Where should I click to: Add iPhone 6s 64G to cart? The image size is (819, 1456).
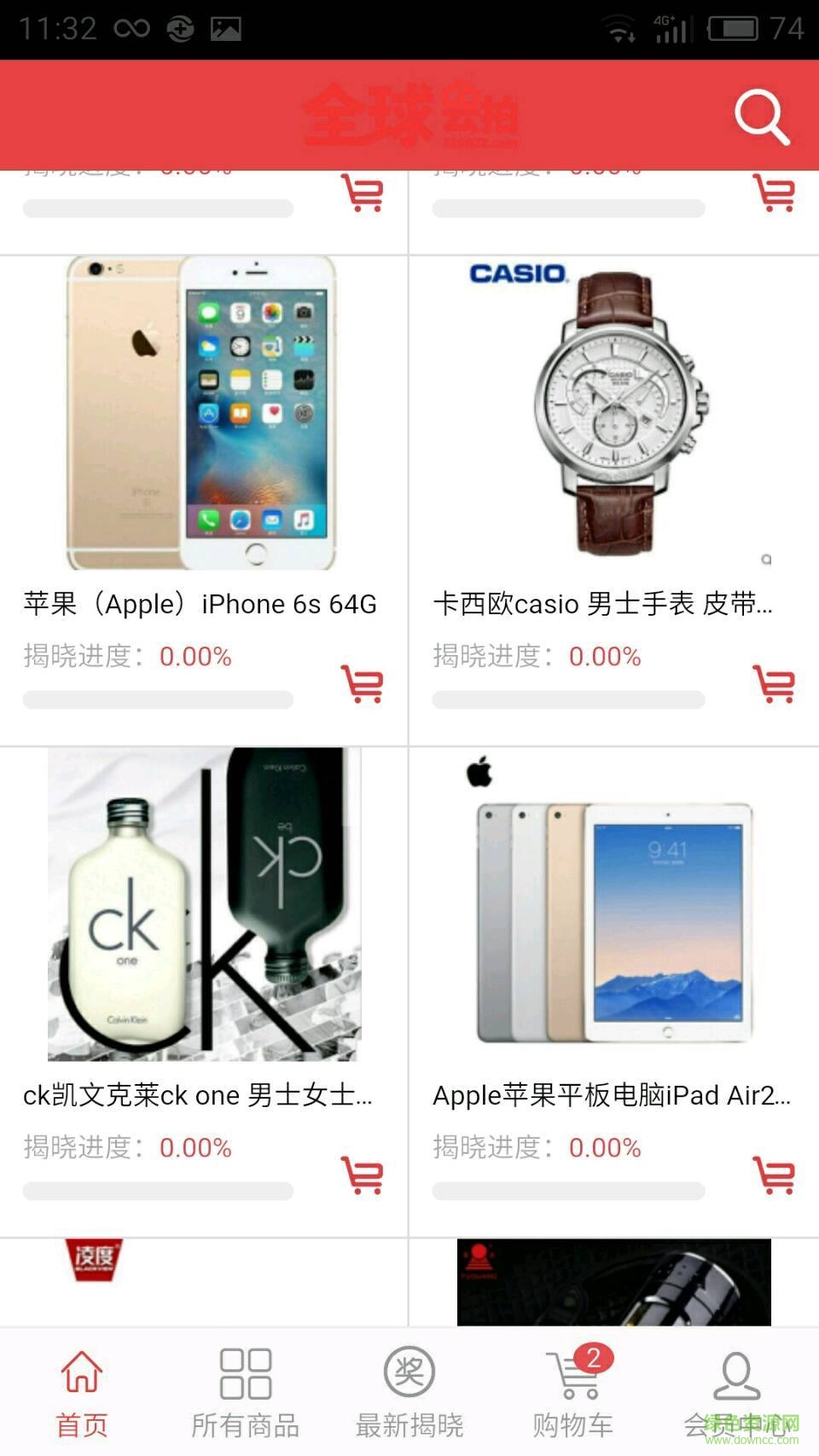point(363,684)
